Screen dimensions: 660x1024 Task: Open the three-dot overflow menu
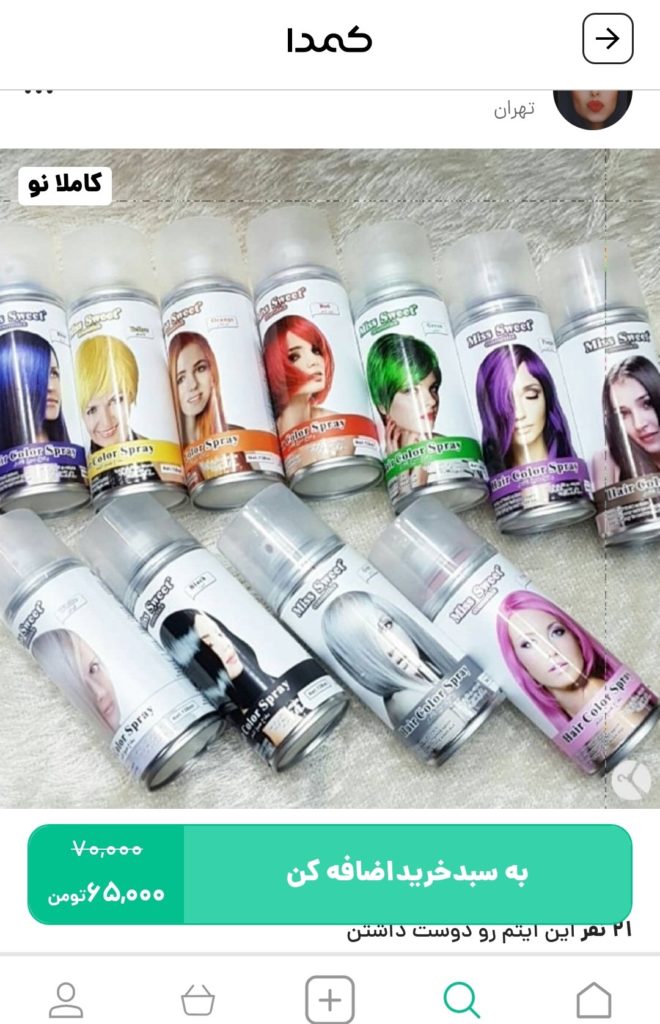38,93
